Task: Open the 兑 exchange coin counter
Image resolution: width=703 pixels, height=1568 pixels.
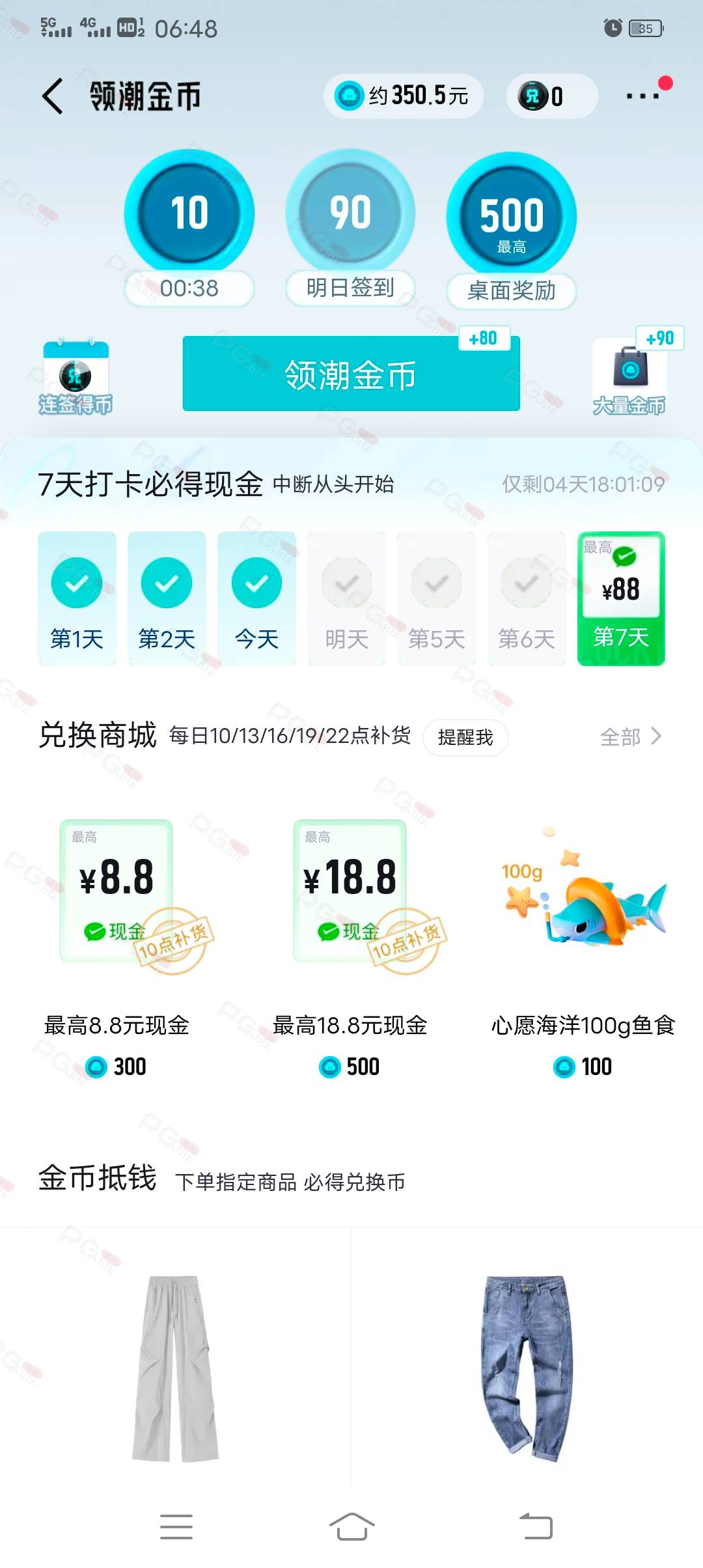Action: (551, 96)
